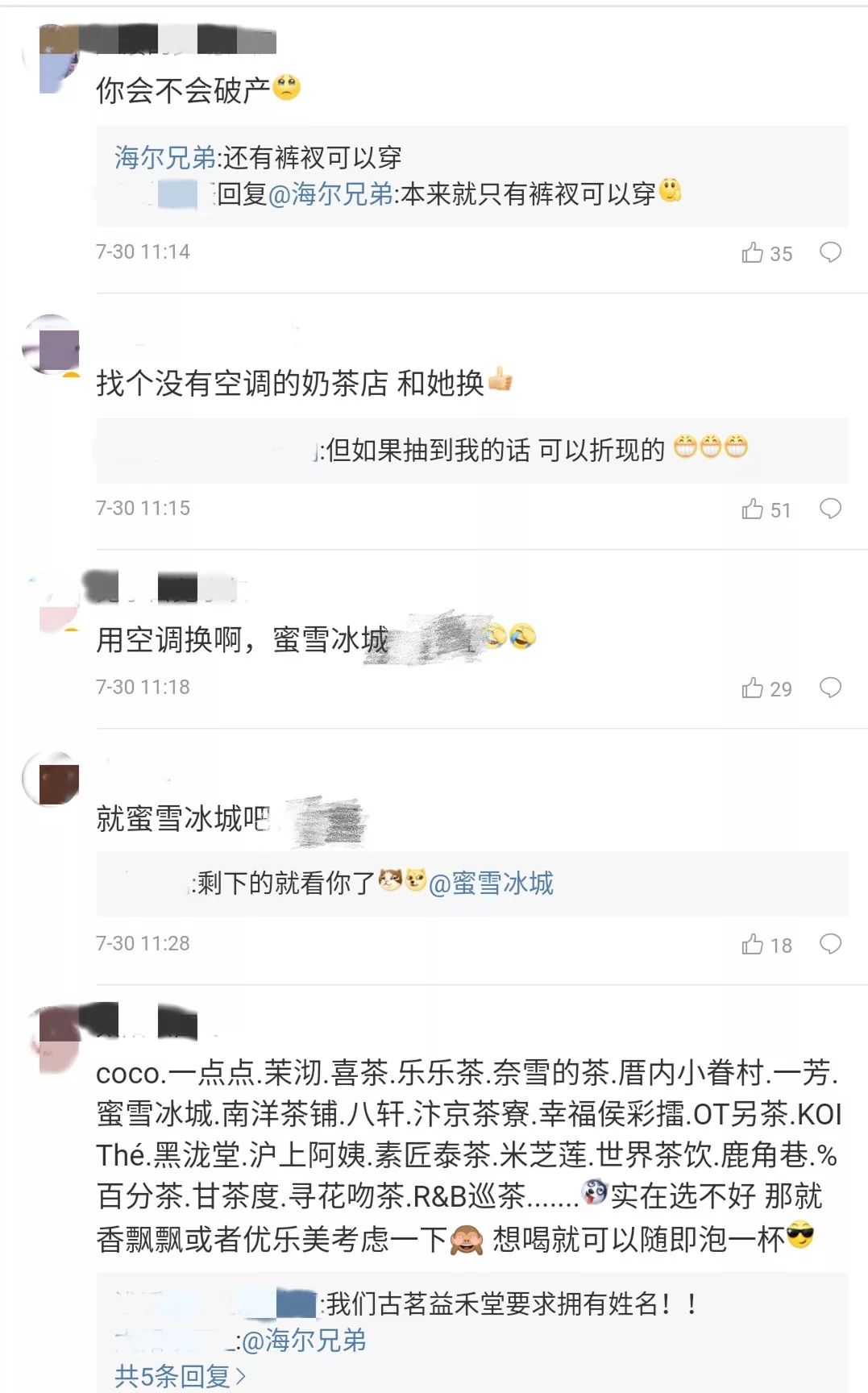Open the @海尔兄弟 mention in the last reply

click(304, 1340)
